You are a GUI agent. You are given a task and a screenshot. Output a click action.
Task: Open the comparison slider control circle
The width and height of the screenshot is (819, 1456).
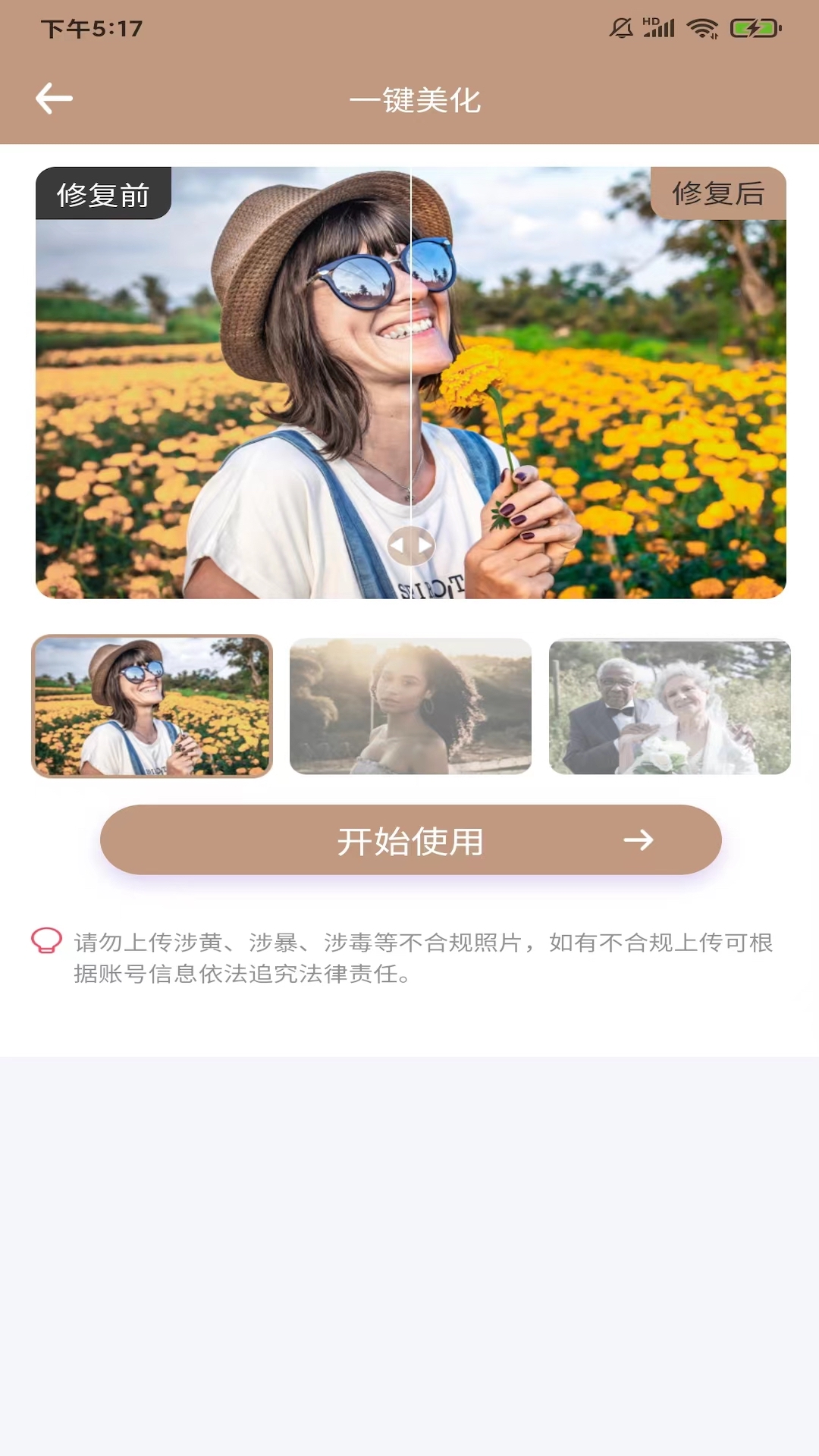[x=411, y=544]
